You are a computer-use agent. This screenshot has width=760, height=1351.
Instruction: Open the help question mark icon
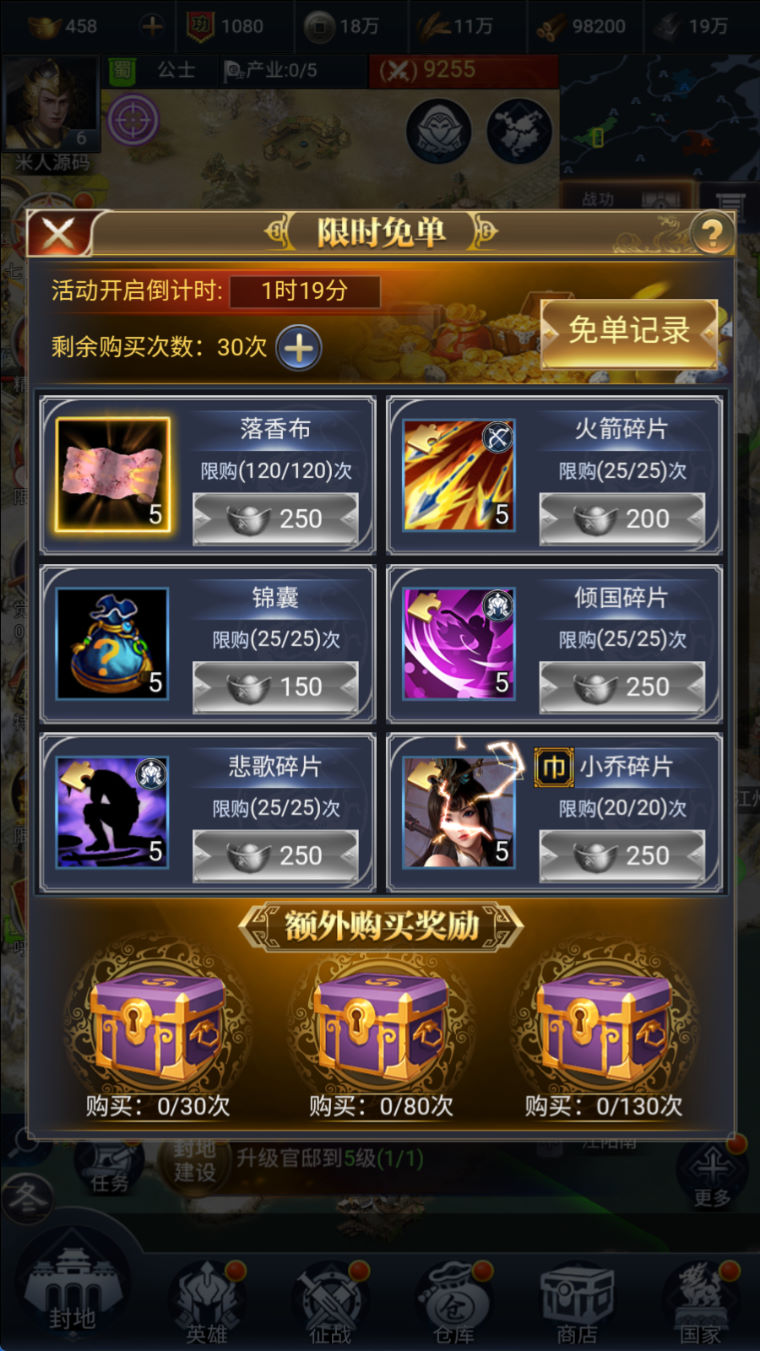point(711,234)
